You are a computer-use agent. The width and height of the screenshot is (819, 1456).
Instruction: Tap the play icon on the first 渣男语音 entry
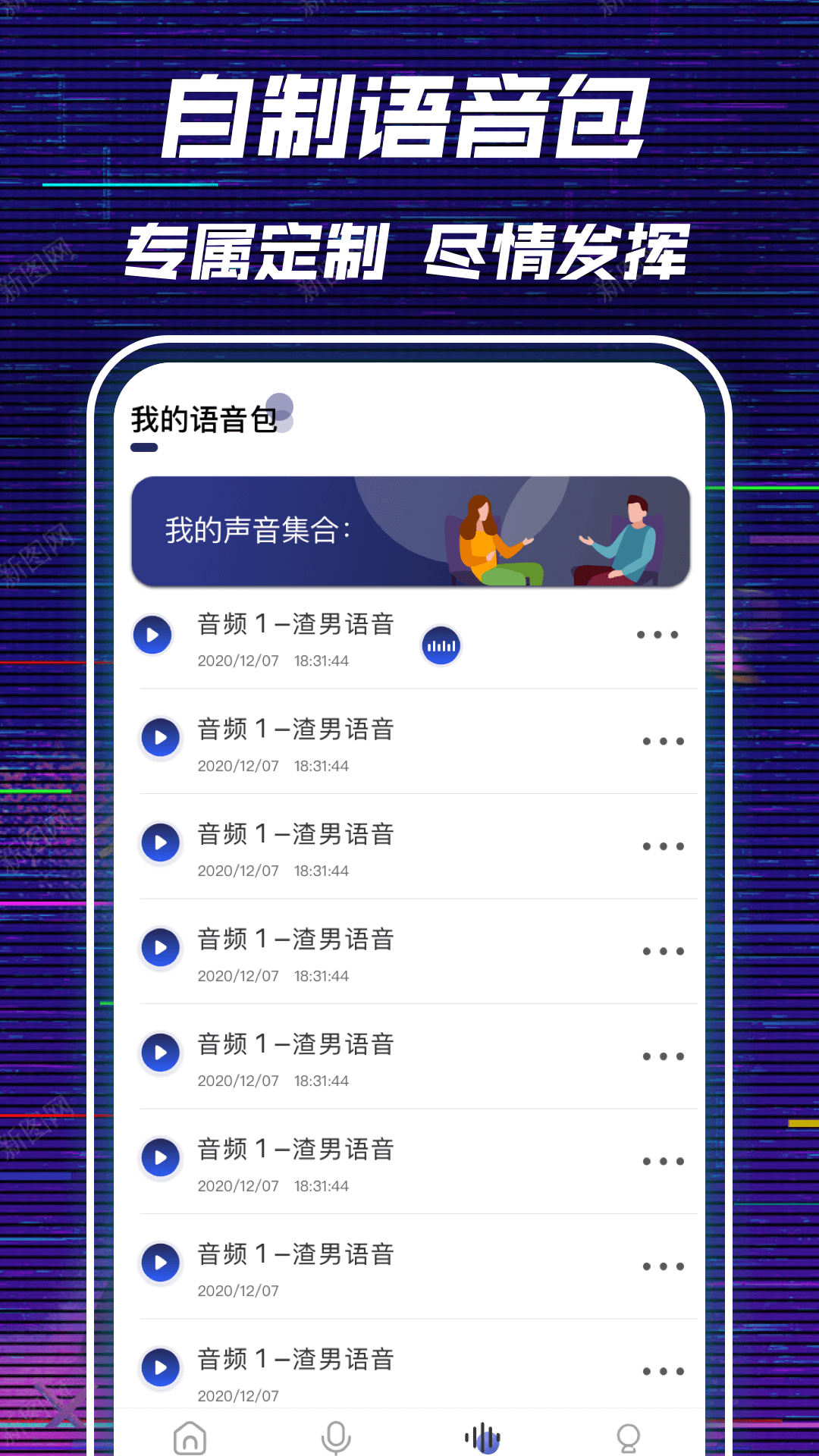(x=152, y=635)
